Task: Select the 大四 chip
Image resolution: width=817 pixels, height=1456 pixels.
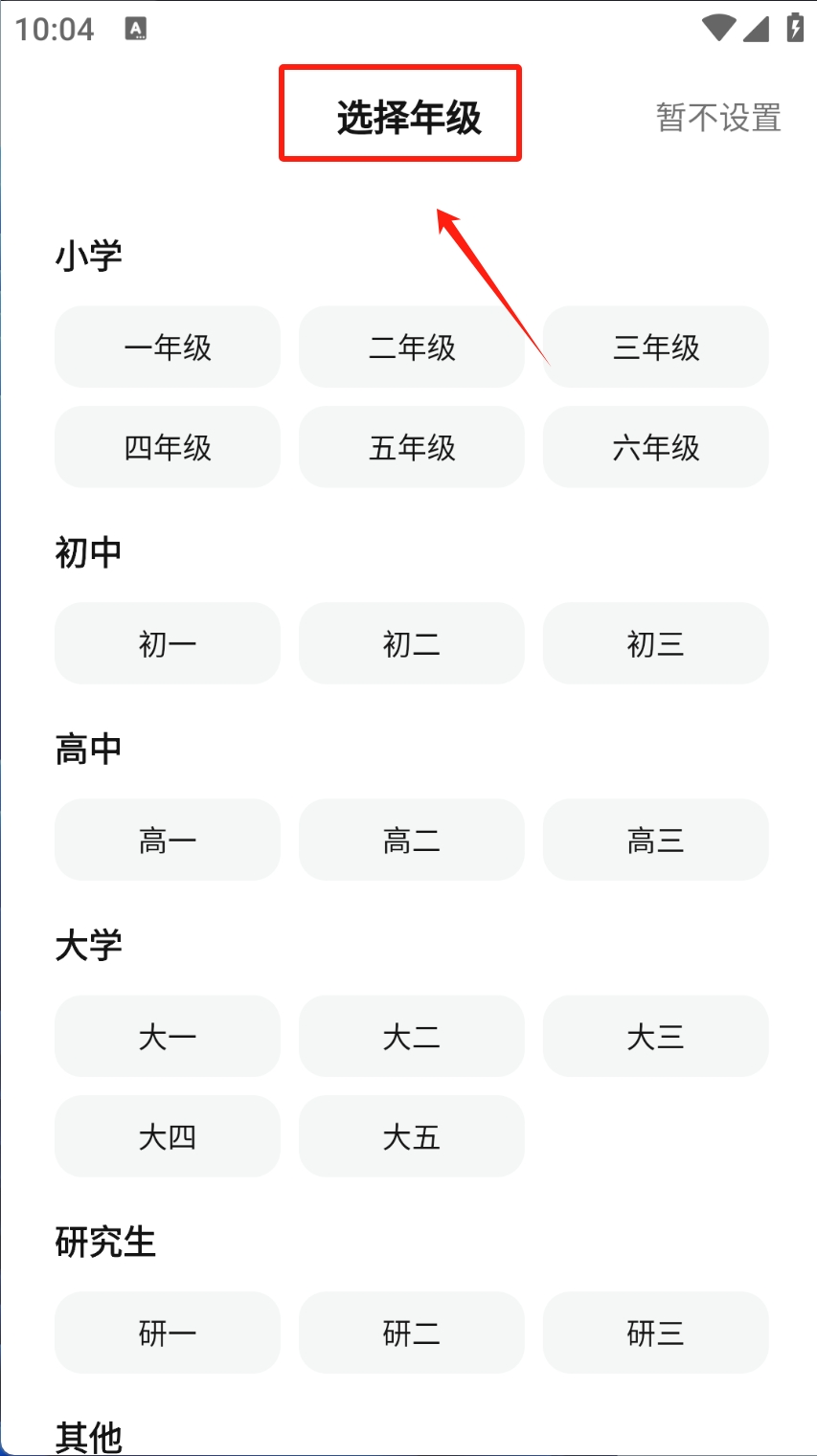Action: [x=168, y=1136]
